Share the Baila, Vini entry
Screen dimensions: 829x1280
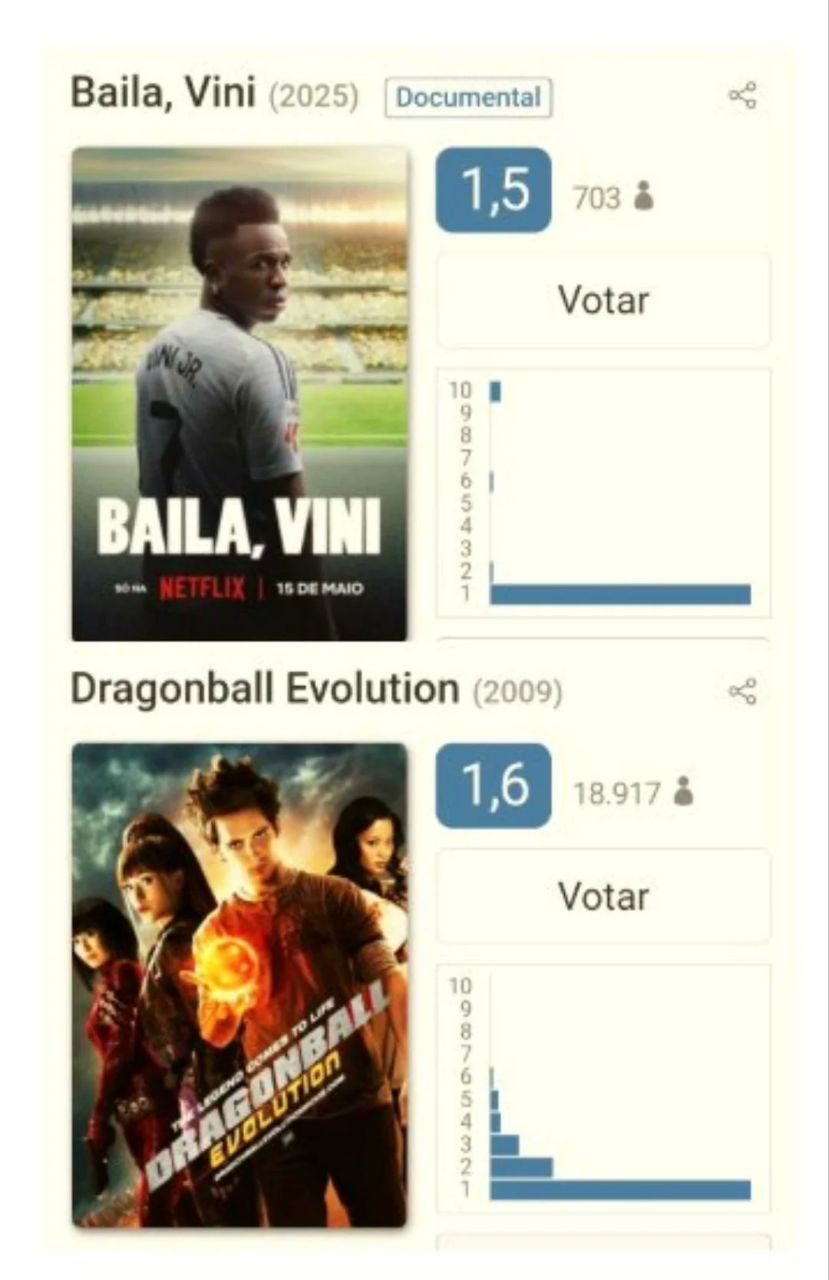(742, 96)
